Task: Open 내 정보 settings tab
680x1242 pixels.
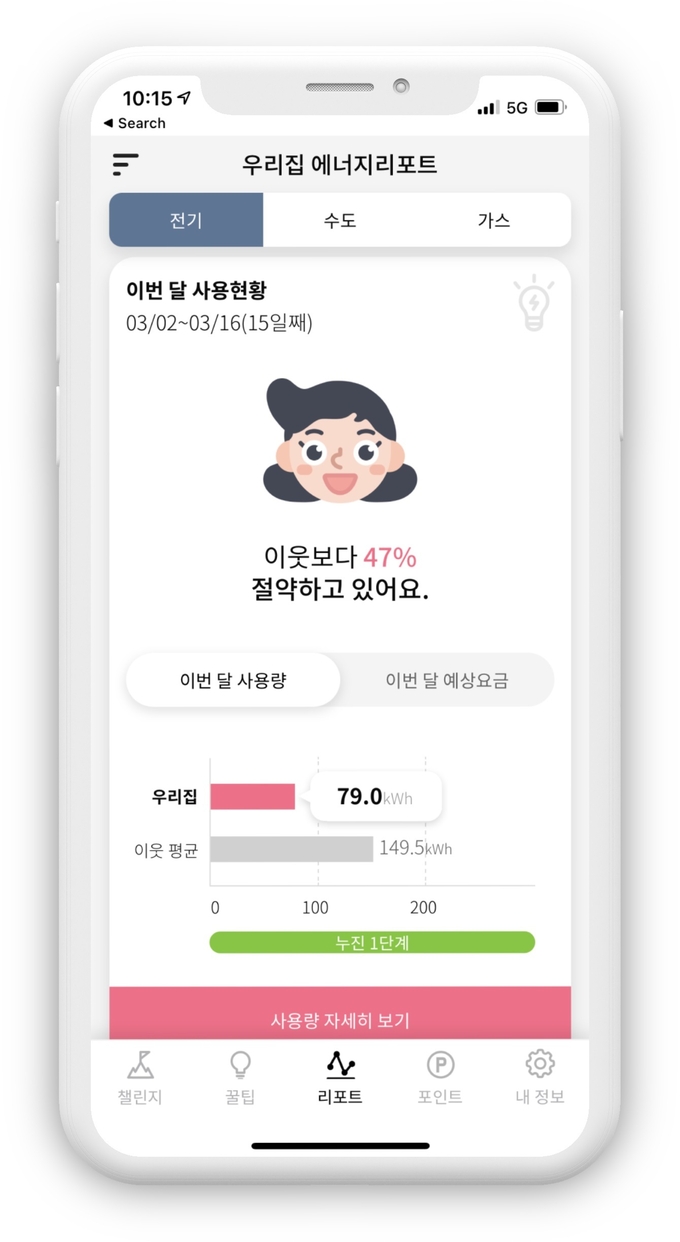Action: pos(540,1076)
